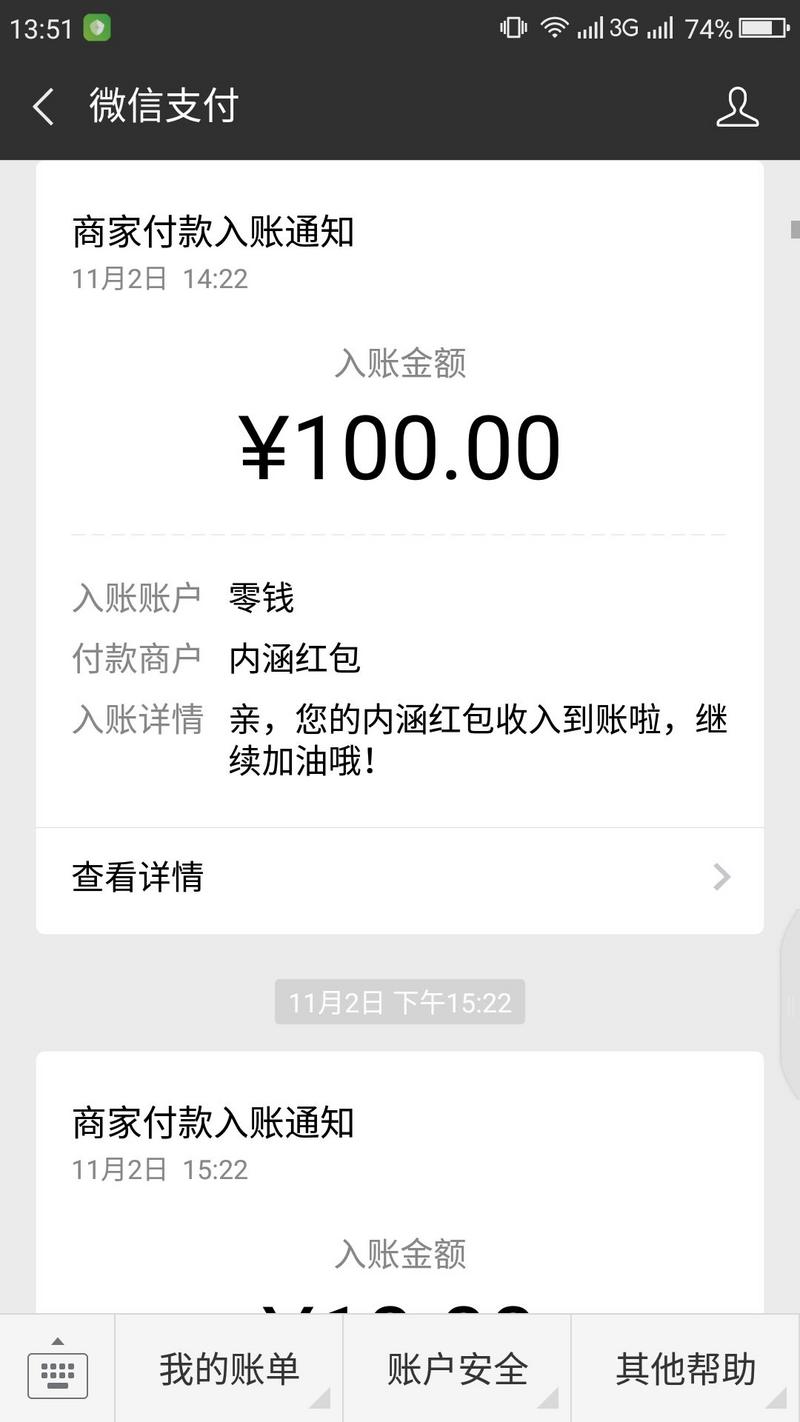
Task: Tap the timestamp 11月2日 下午15:22
Action: click(x=400, y=1002)
